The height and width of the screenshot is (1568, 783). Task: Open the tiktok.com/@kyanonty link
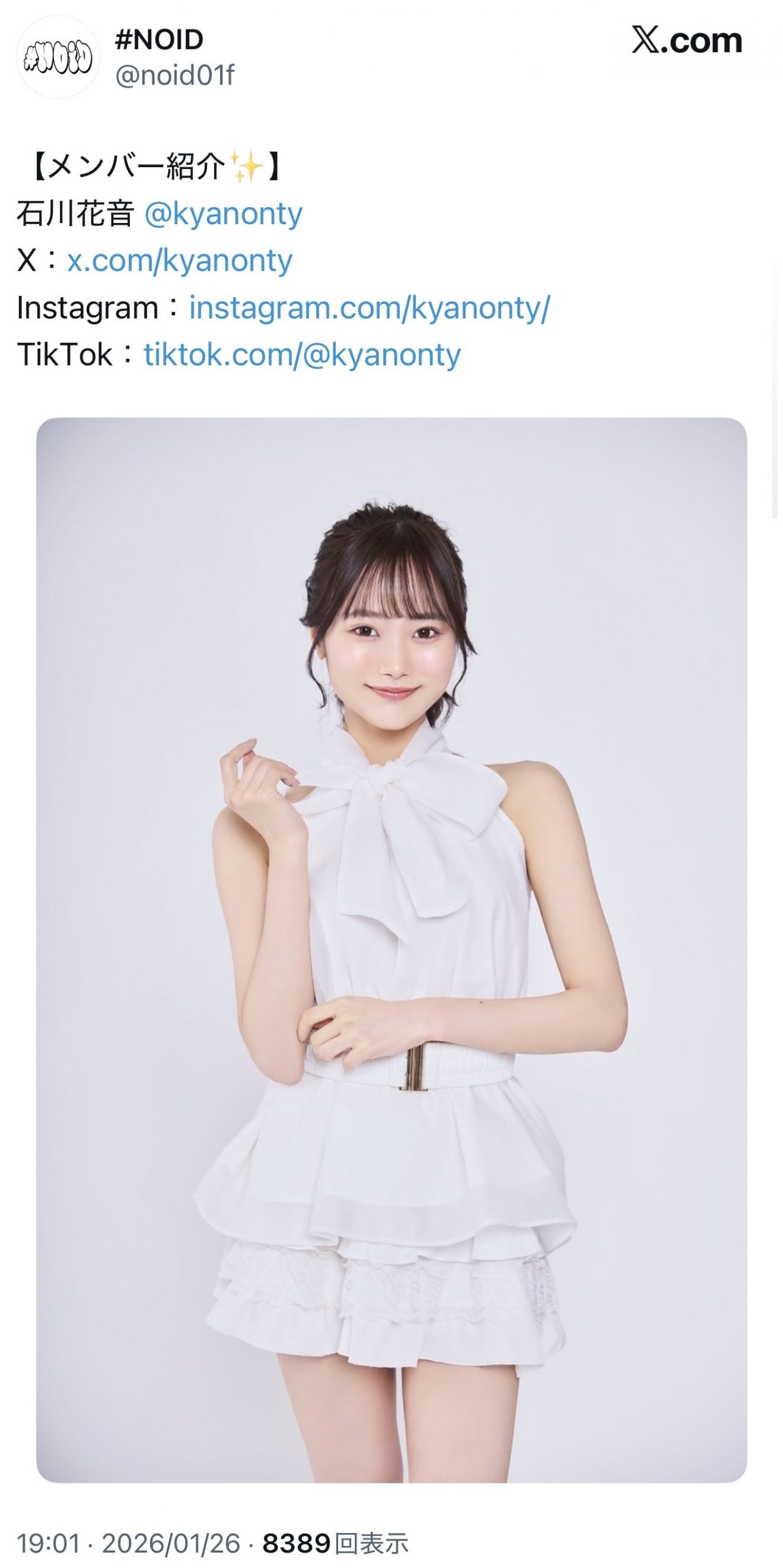pos(302,355)
